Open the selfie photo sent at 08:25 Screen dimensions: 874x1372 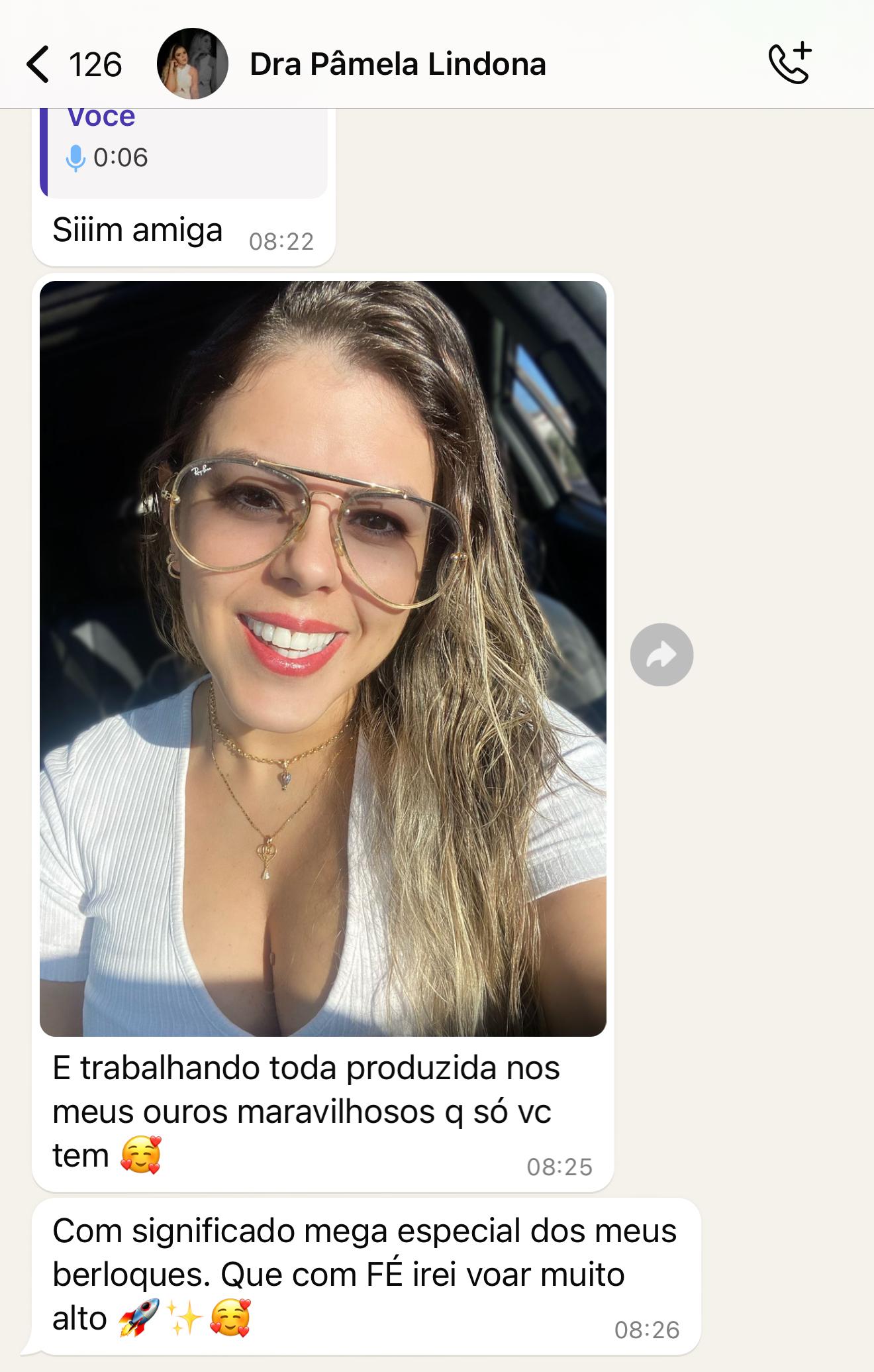coord(322,657)
